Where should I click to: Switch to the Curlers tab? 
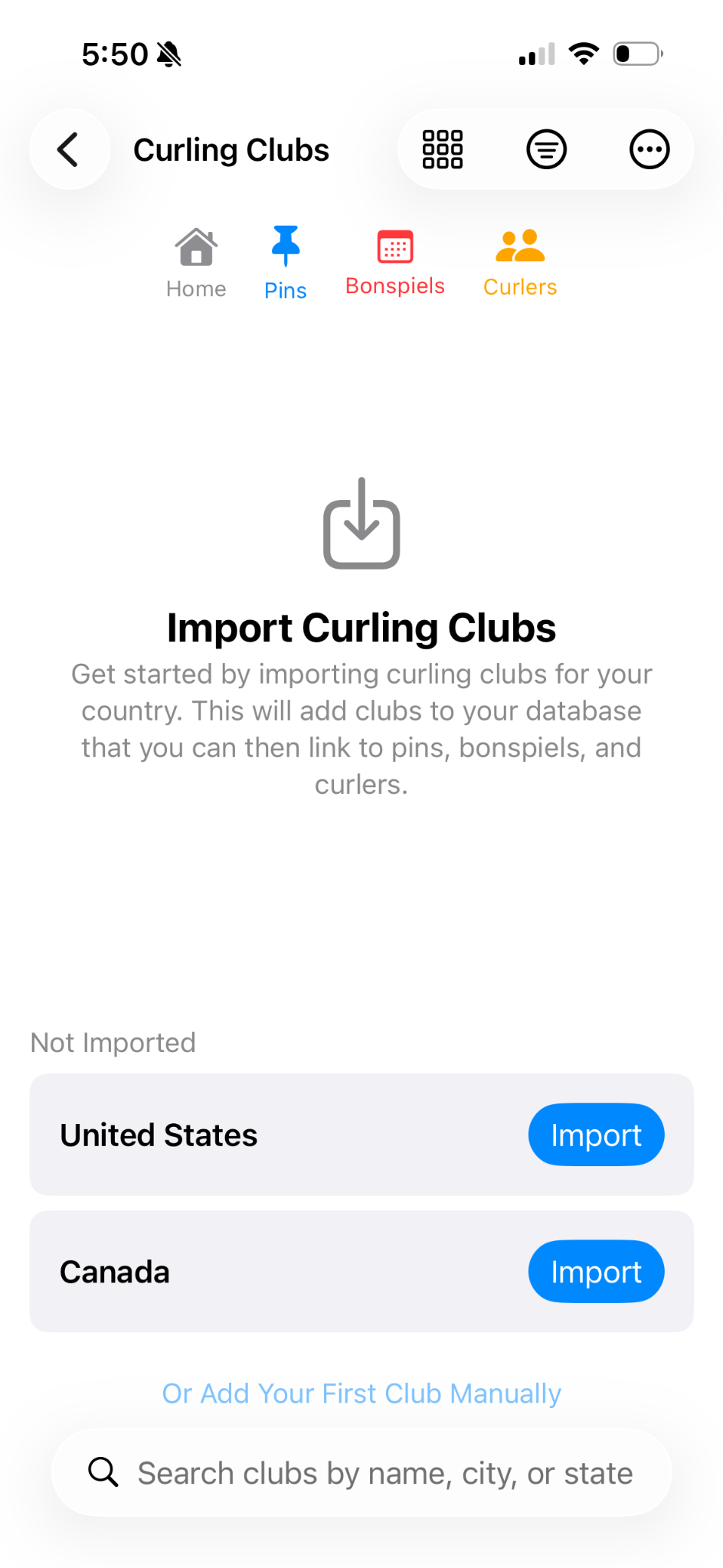point(519,260)
